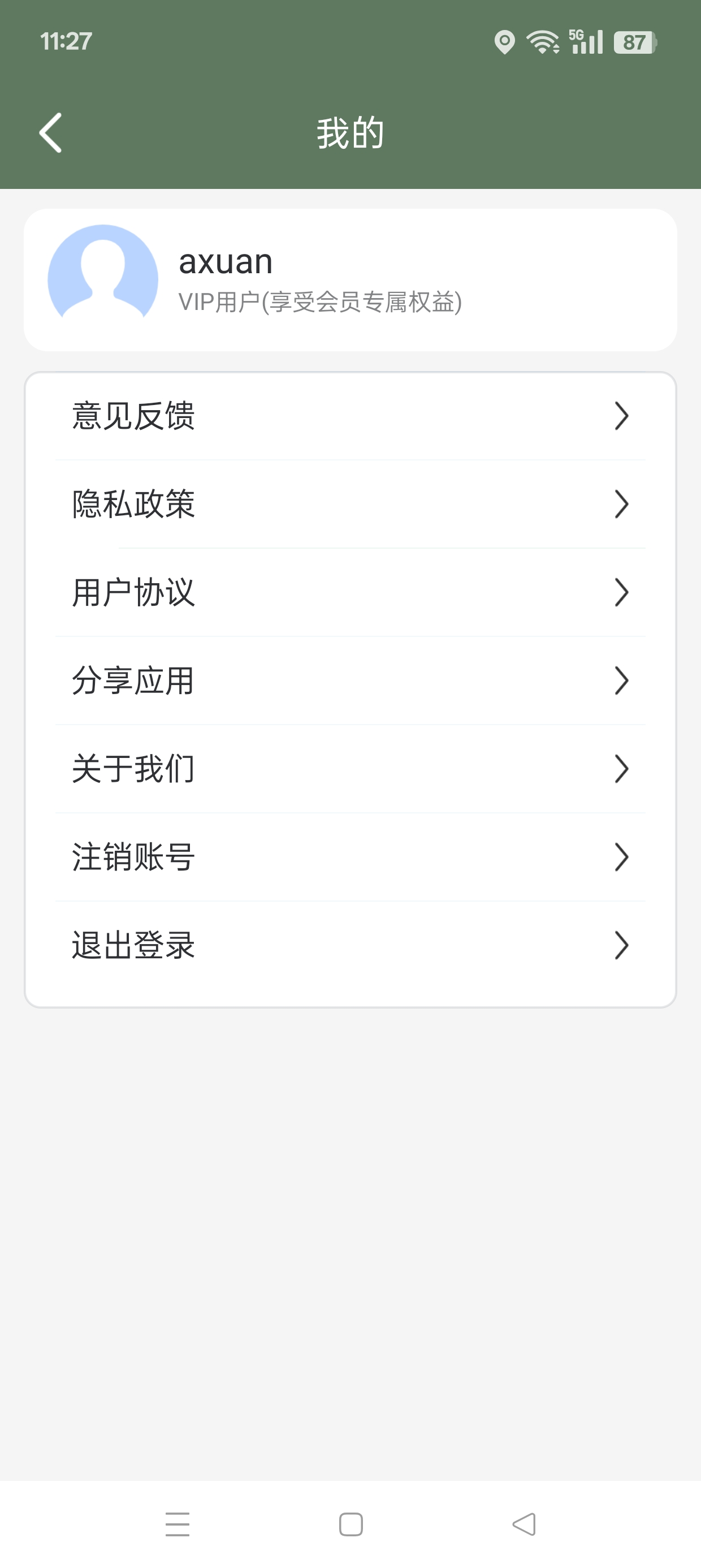Open the system recent apps button
The height and width of the screenshot is (1568, 701).
tap(177, 1524)
